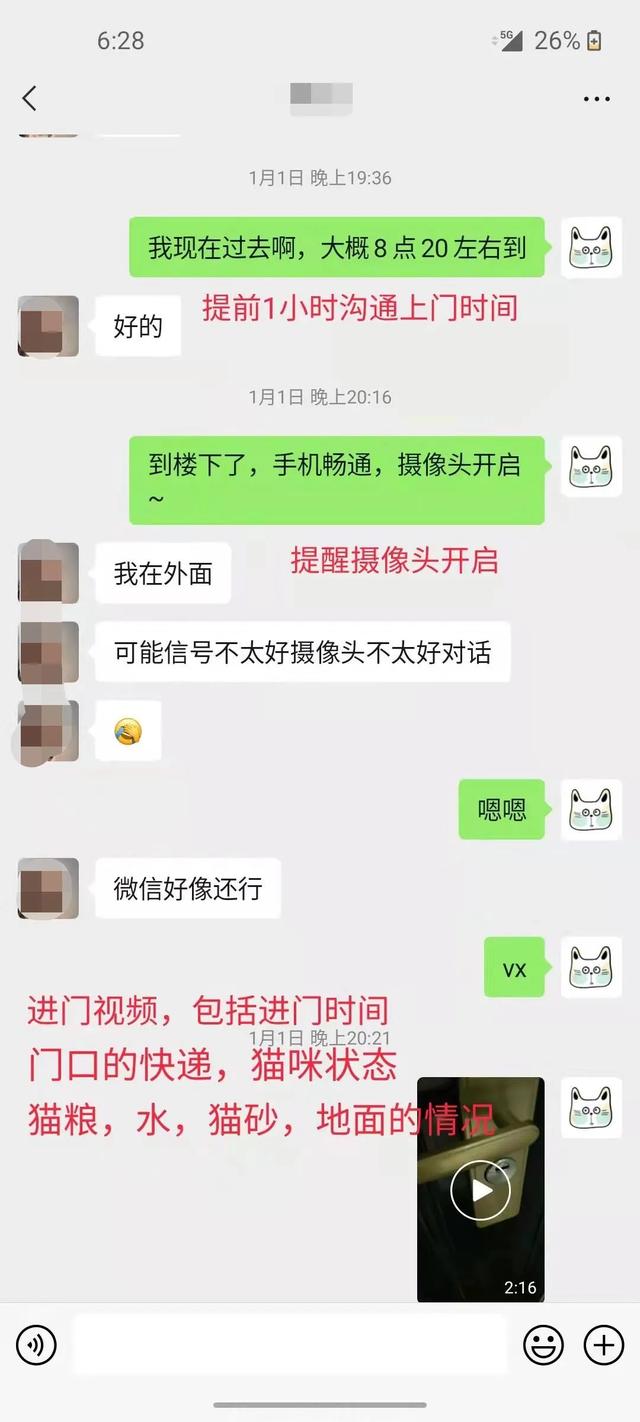The image size is (640, 1422).
Task: Switch to voice message input
Action: tap(36, 1345)
